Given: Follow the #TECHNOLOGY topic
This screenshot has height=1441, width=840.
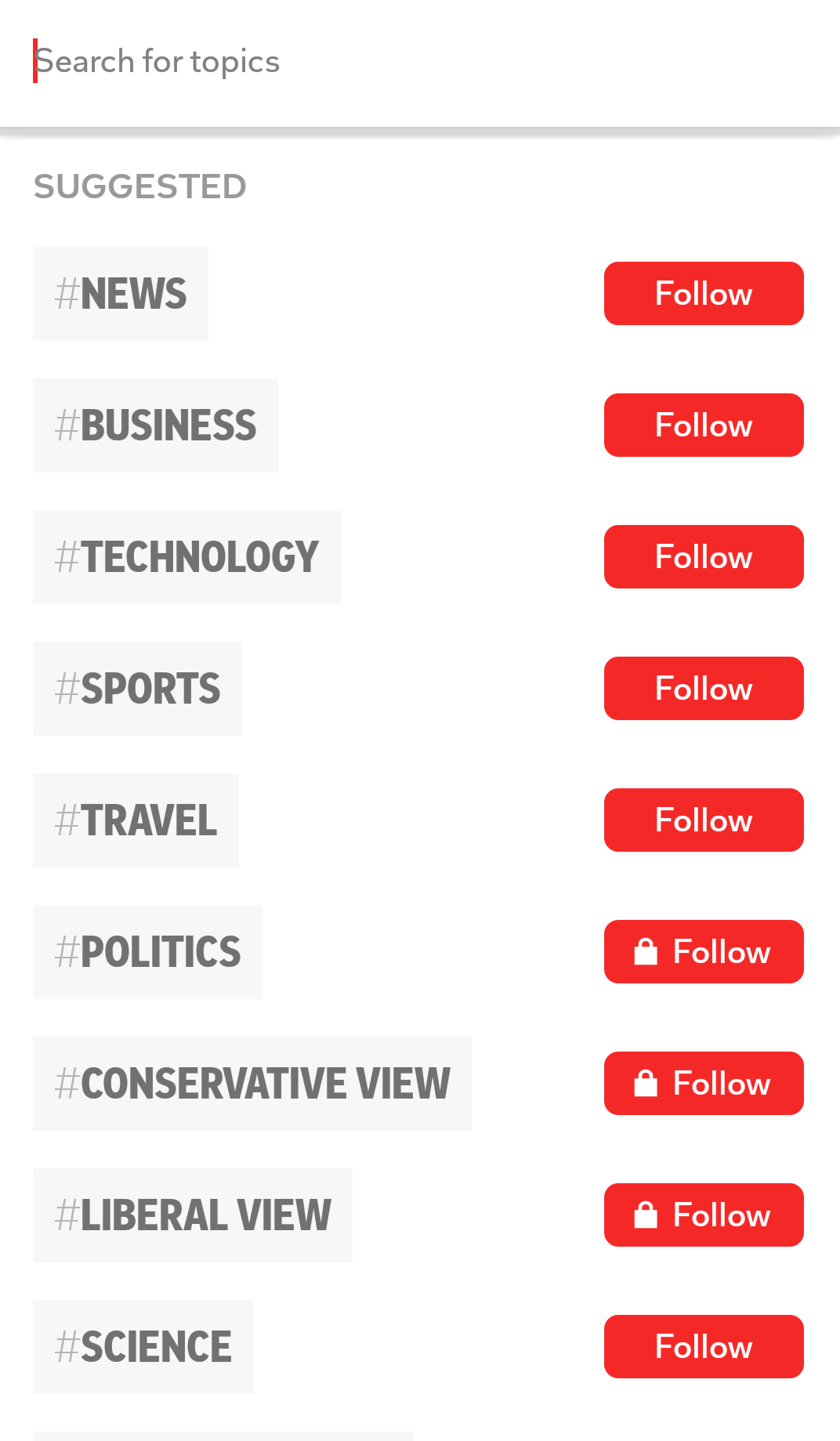Looking at the screenshot, I should [x=703, y=557].
